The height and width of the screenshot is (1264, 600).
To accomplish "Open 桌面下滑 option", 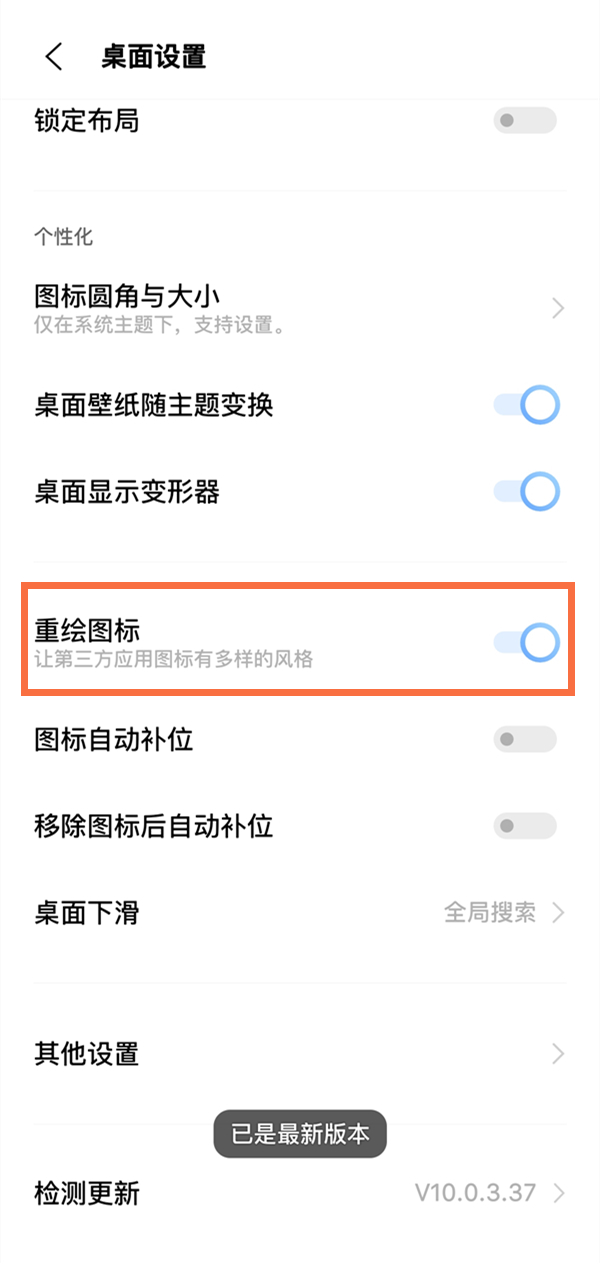I will click(300, 912).
